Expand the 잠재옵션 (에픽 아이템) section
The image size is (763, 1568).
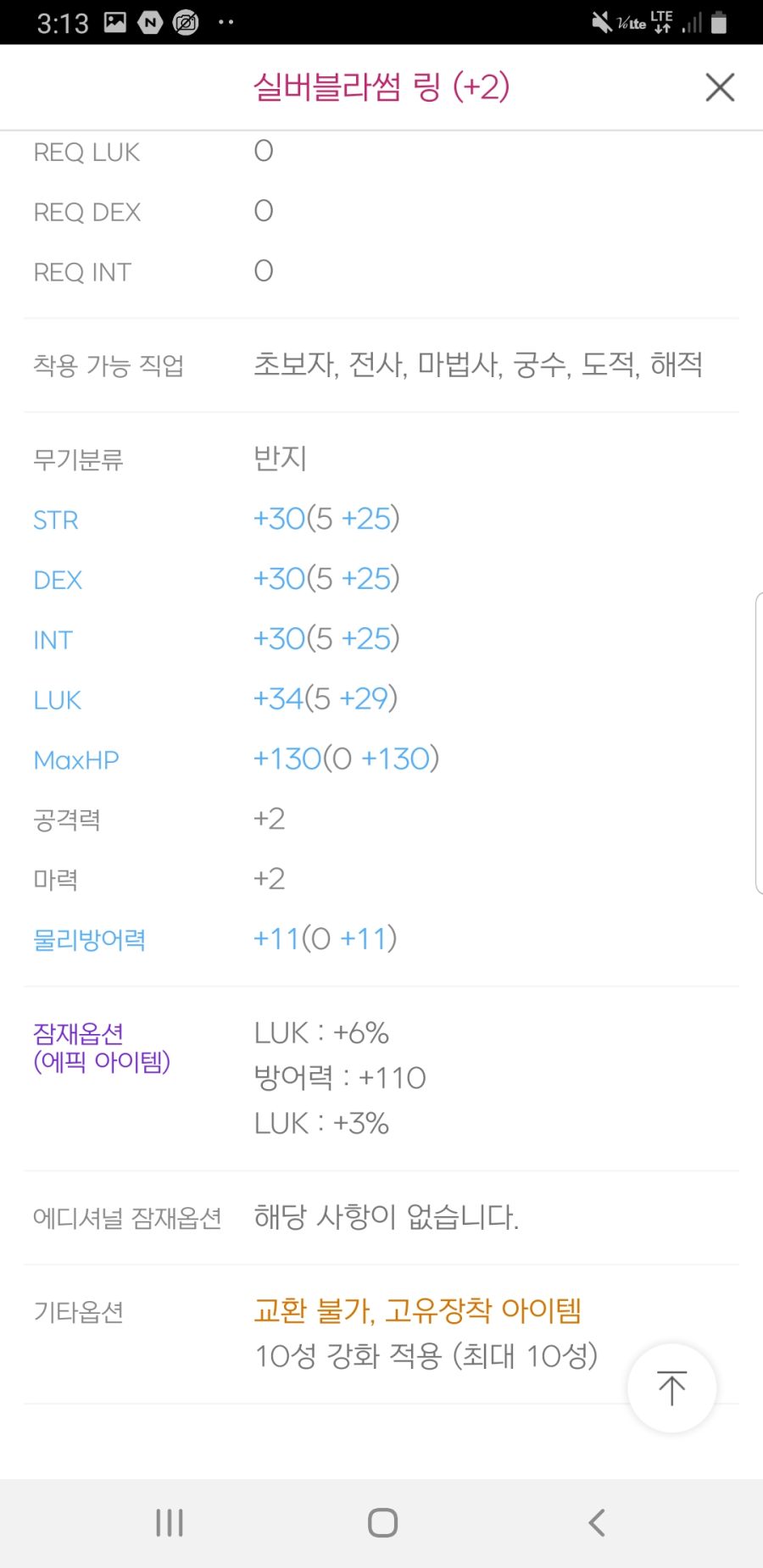(x=102, y=1047)
